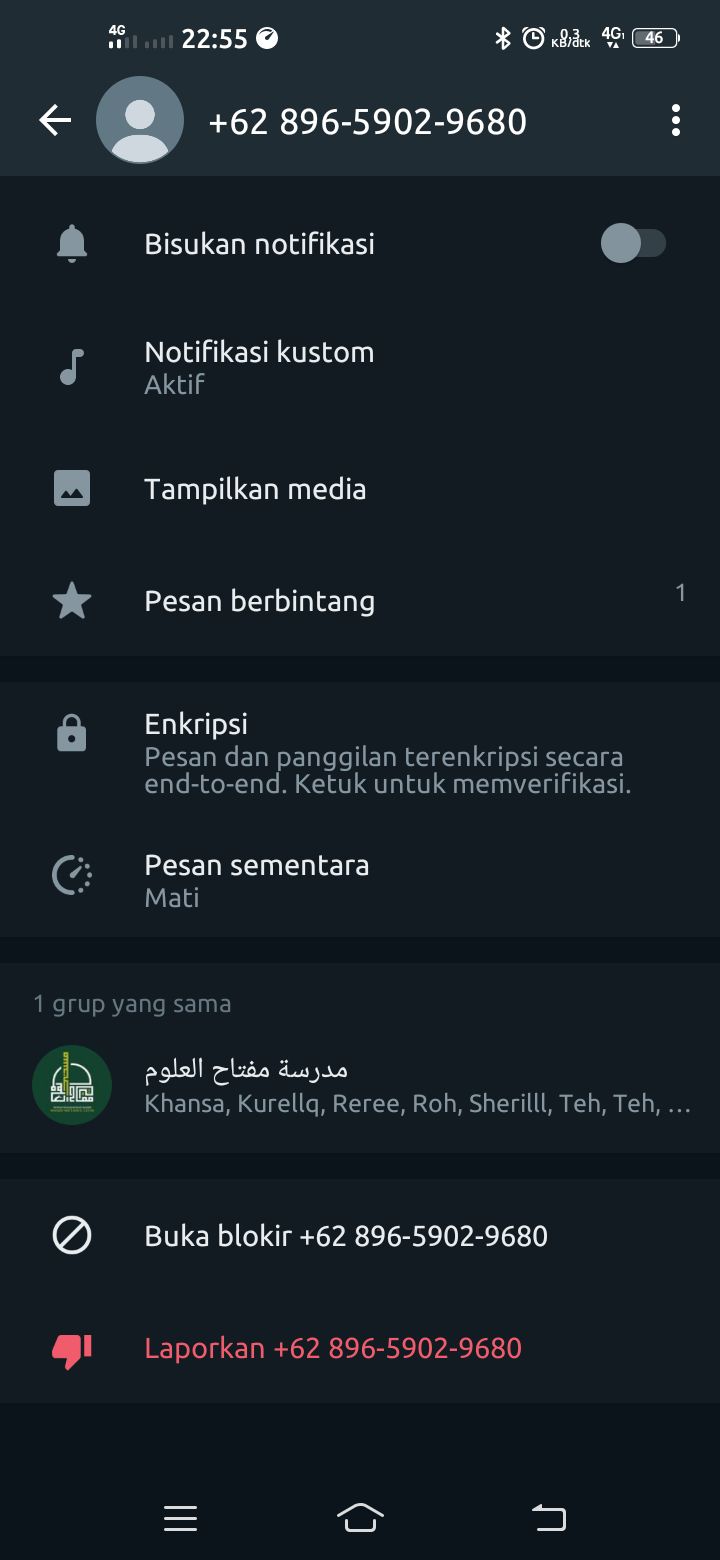Open Enkripsi to verify encryption
720x1560 pixels.
(x=360, y=753)
